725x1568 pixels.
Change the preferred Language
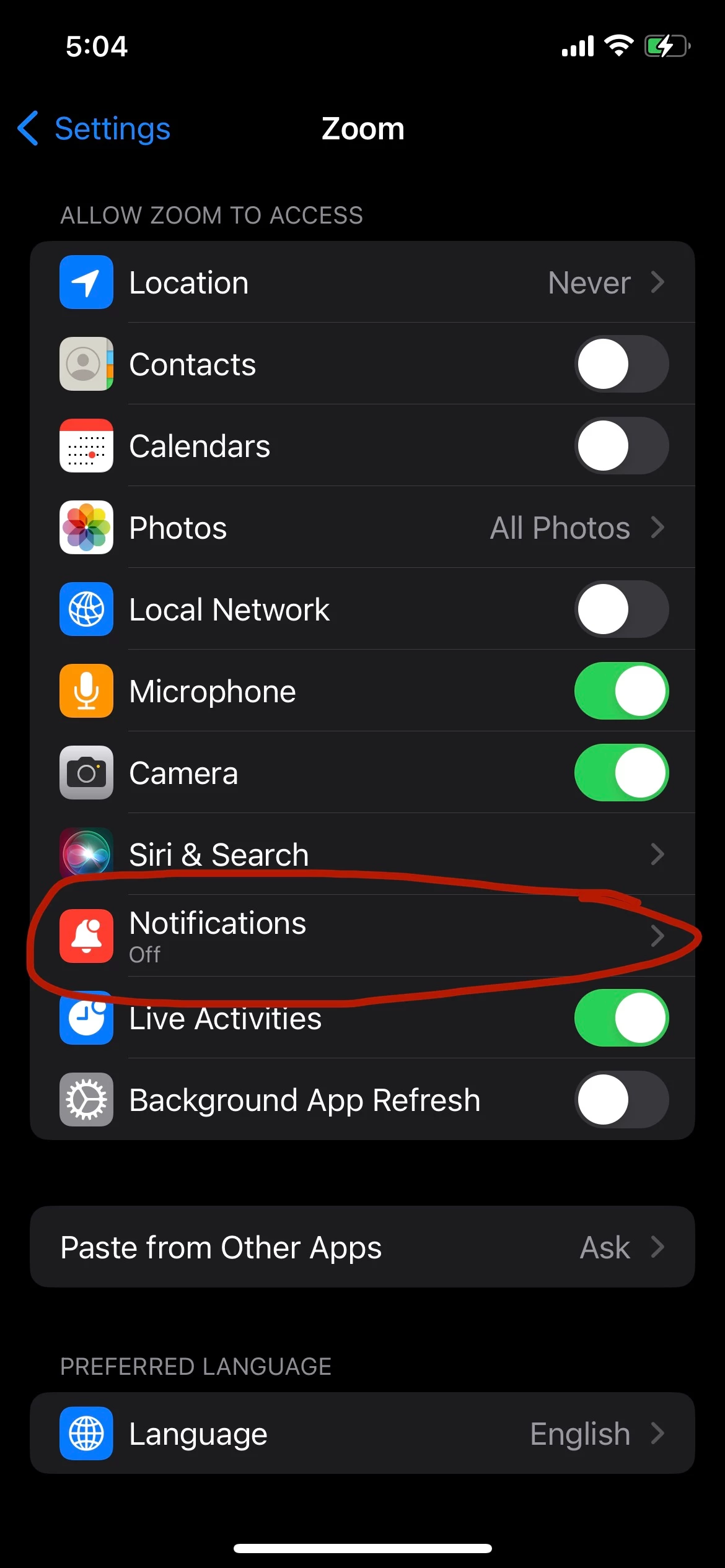362,1434
